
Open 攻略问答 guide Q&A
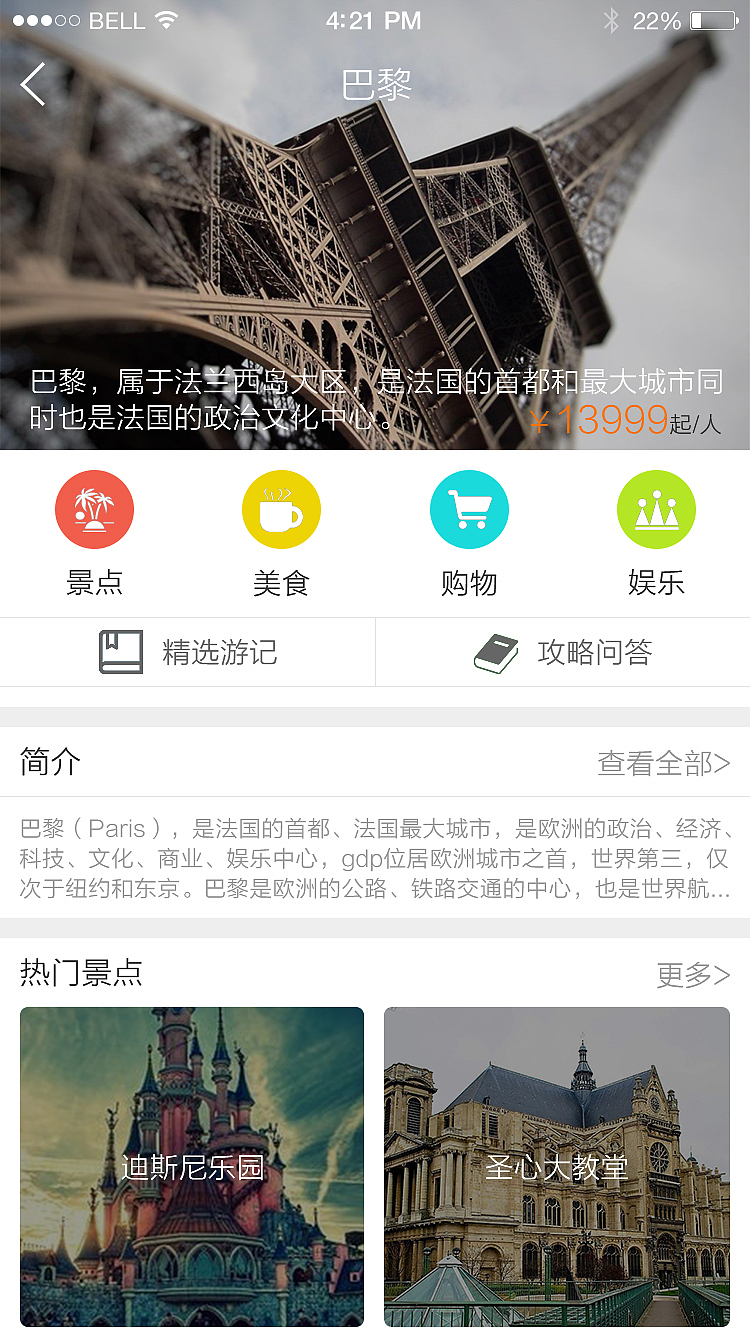563,652
